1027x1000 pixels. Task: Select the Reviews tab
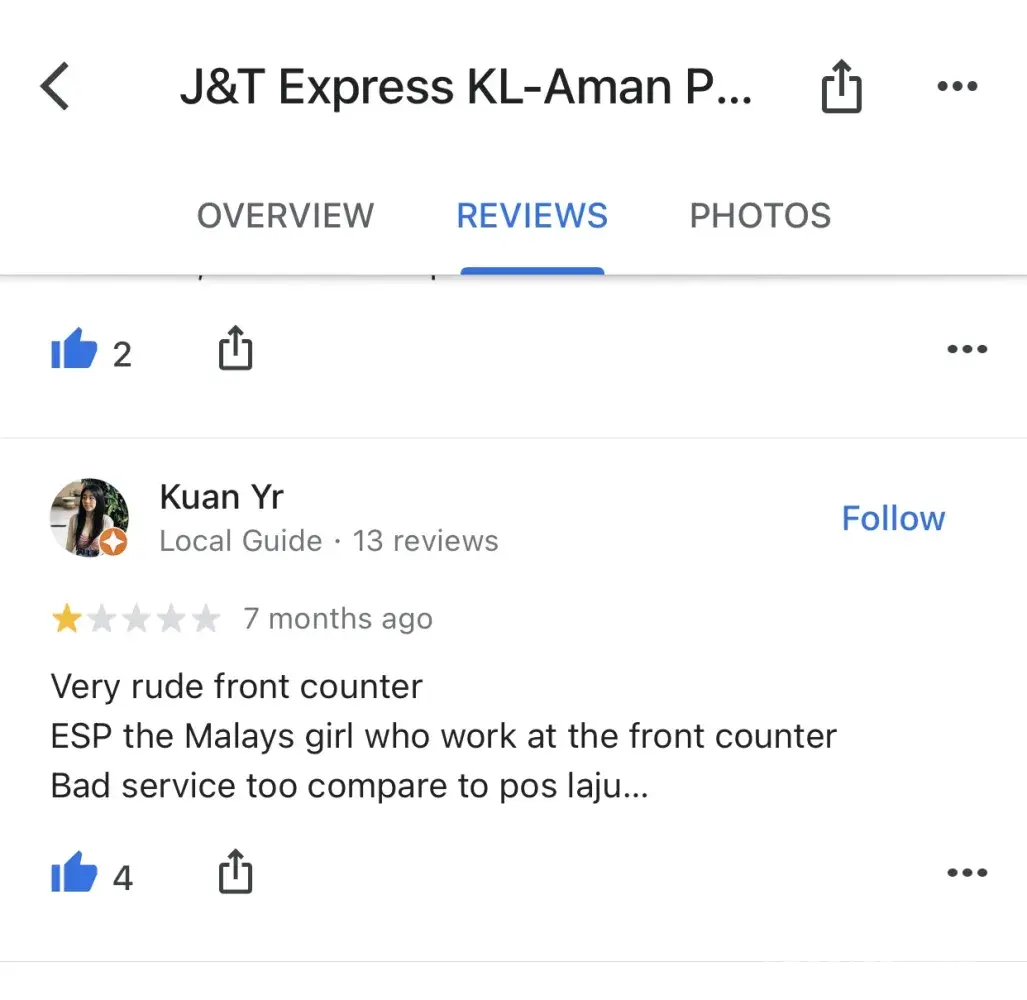532,216
